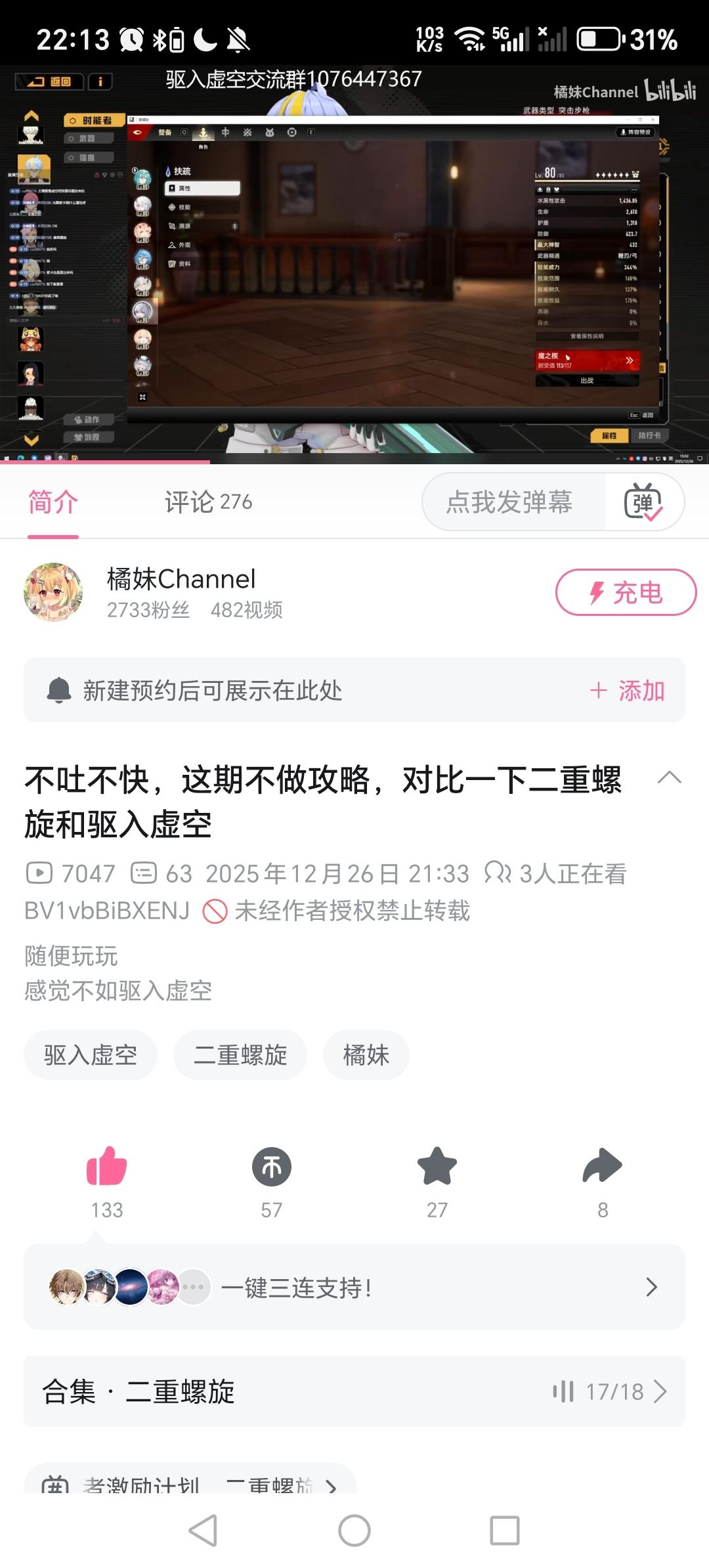709x1568 pixels.
Task: Tap 添加 to add a reservation
Action: pos(627,691)
